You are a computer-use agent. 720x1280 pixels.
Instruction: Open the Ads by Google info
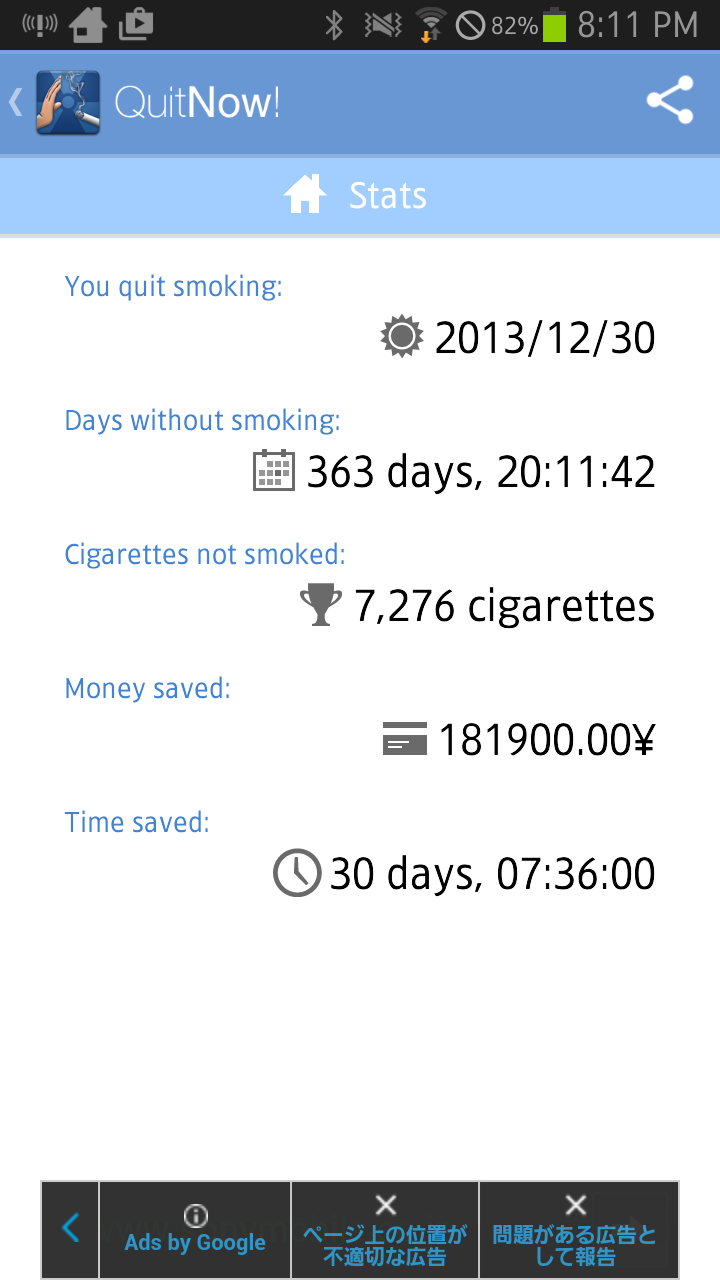click(x=195, y=1230)
